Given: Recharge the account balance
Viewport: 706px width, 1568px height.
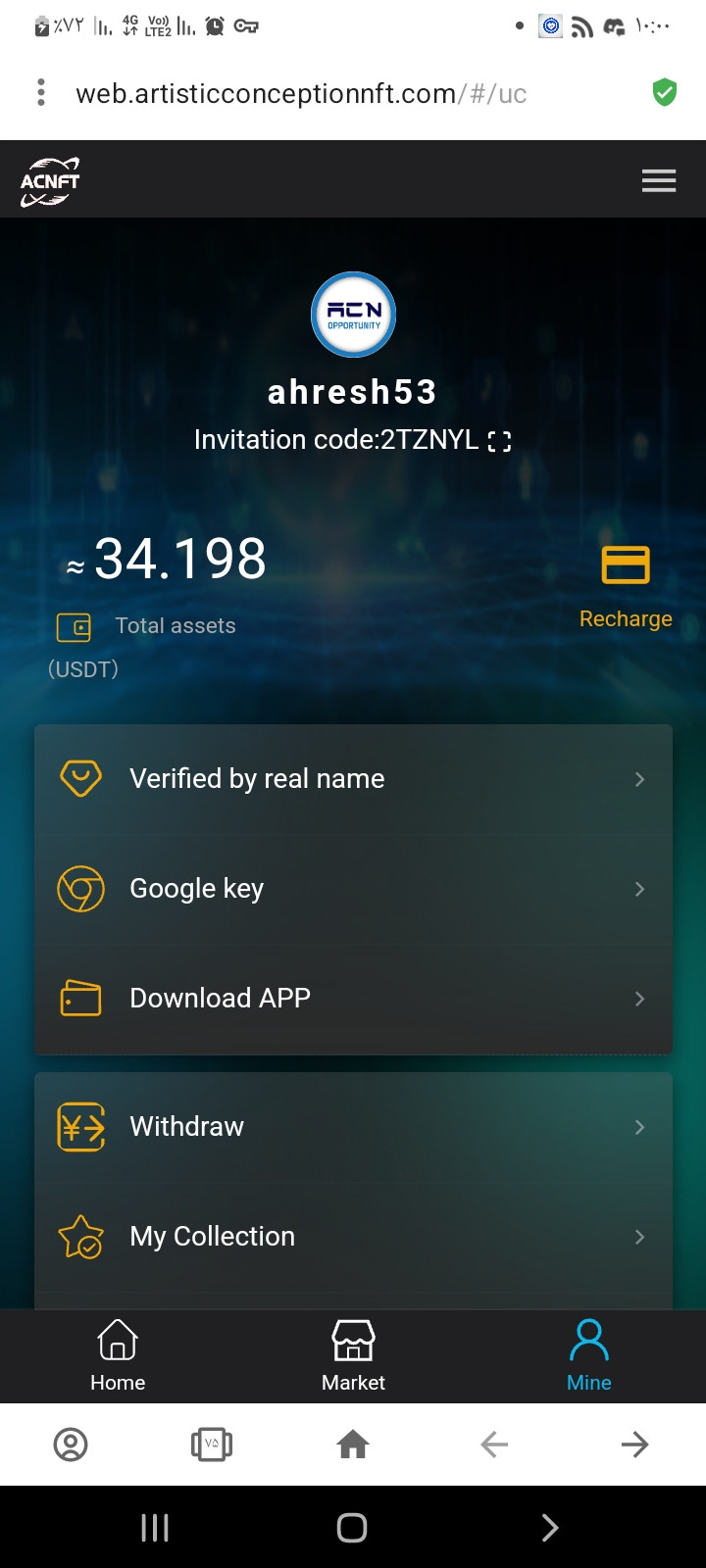Looking at the screenshot, I should tap(626, 587).
